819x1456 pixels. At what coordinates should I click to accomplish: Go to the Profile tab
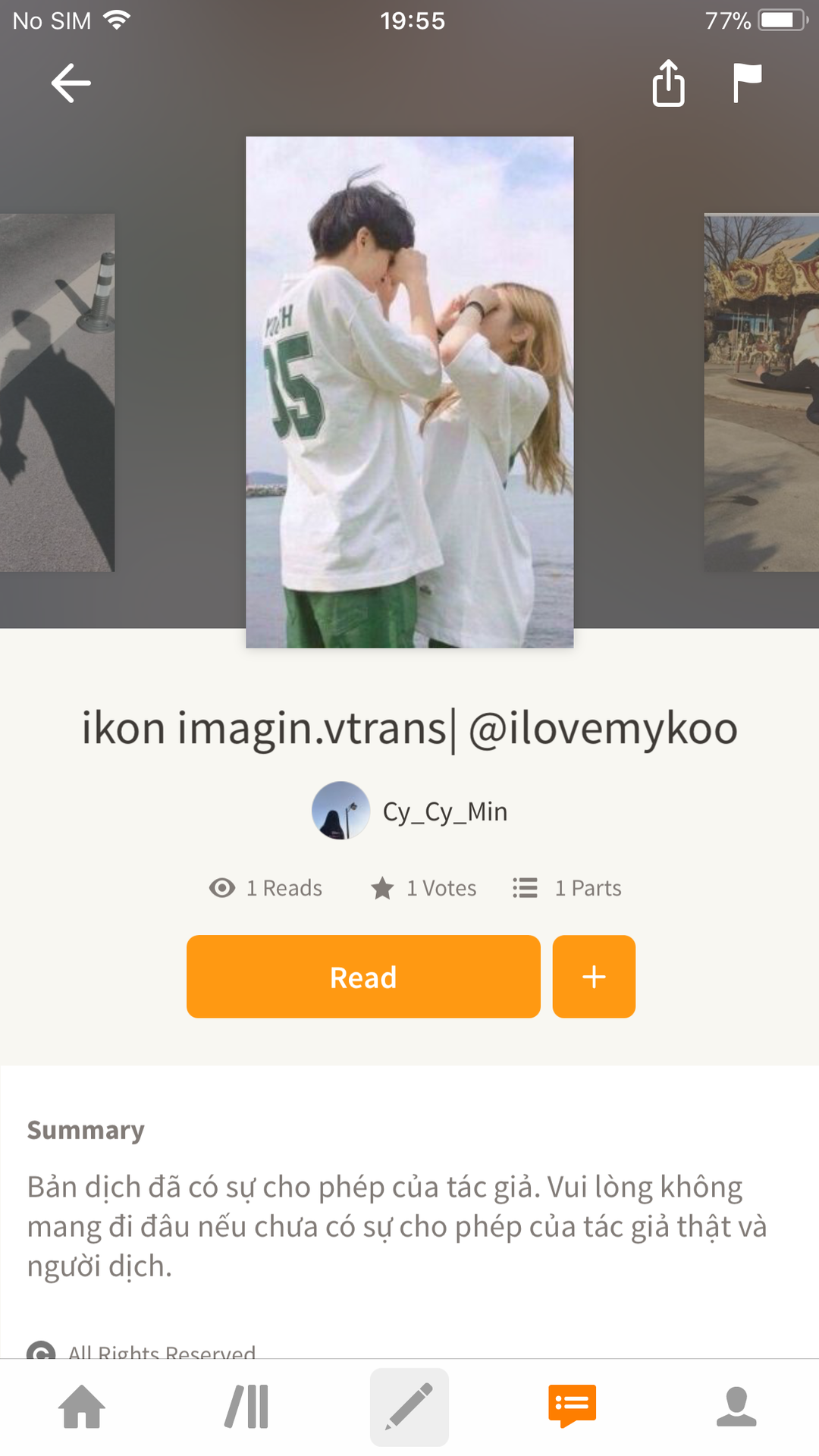736,1407
